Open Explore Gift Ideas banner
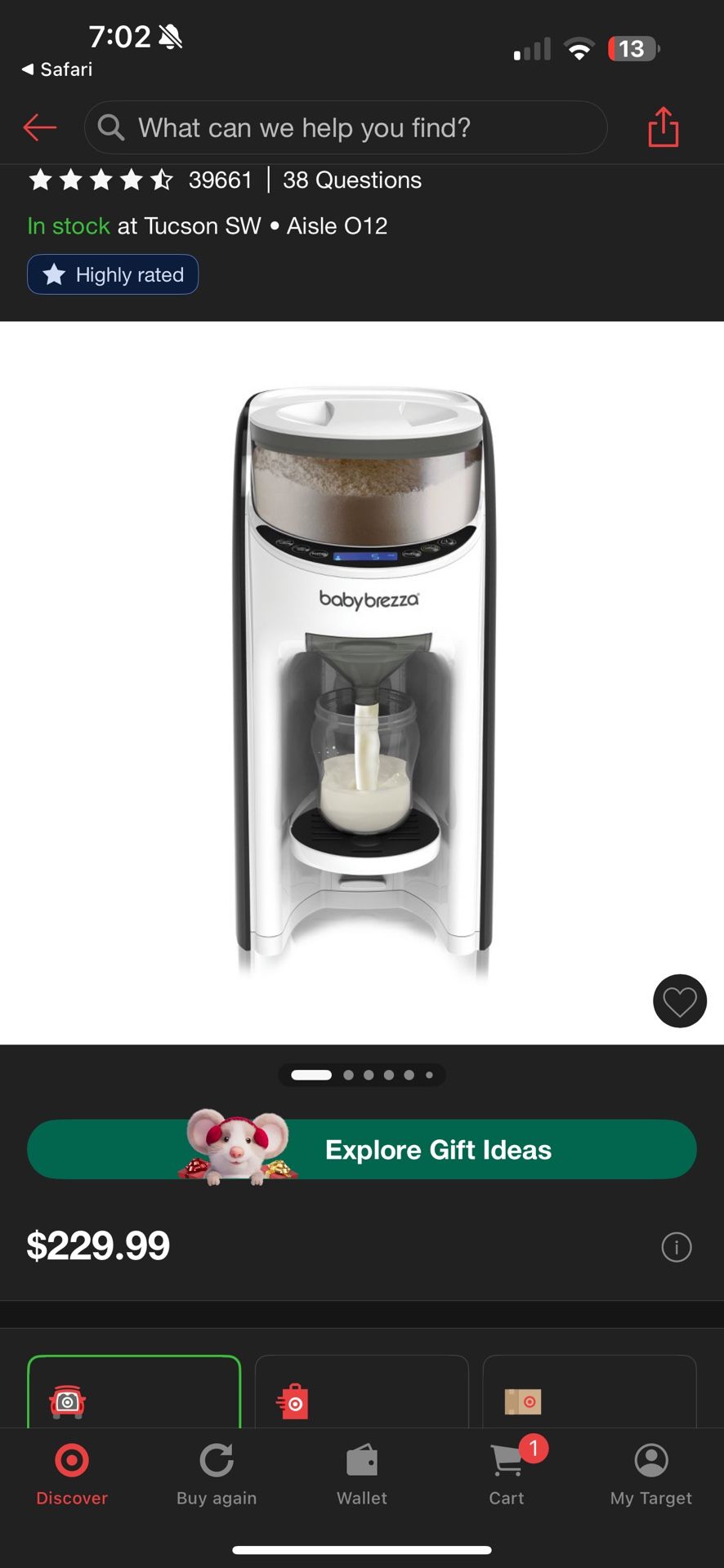 (x=362, y=1149)
